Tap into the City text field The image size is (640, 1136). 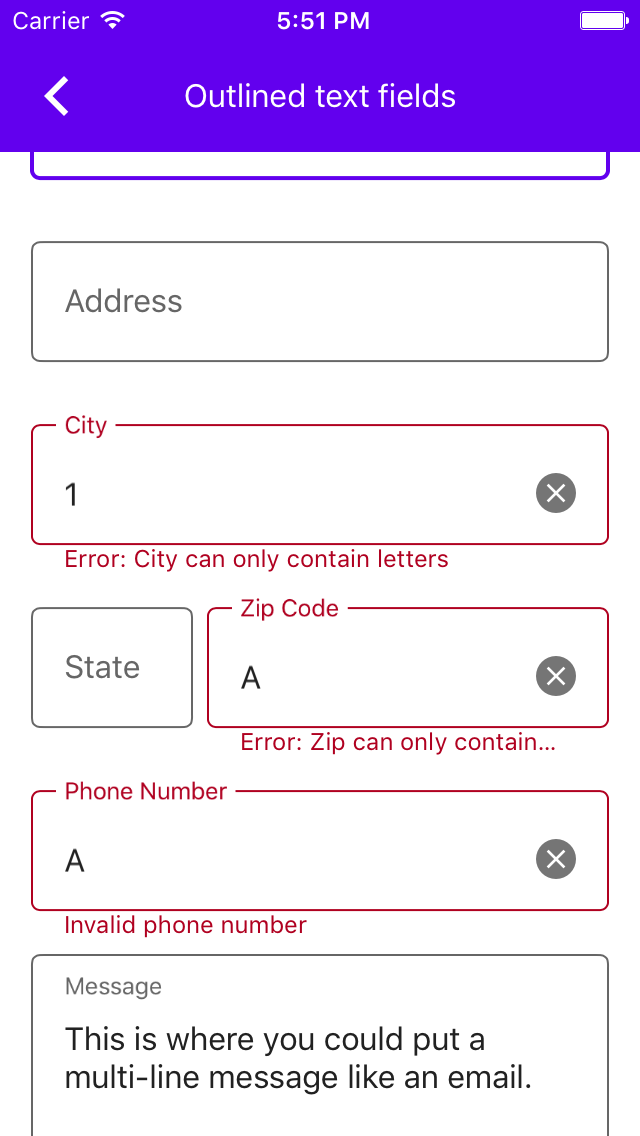[x=290, y=494]
